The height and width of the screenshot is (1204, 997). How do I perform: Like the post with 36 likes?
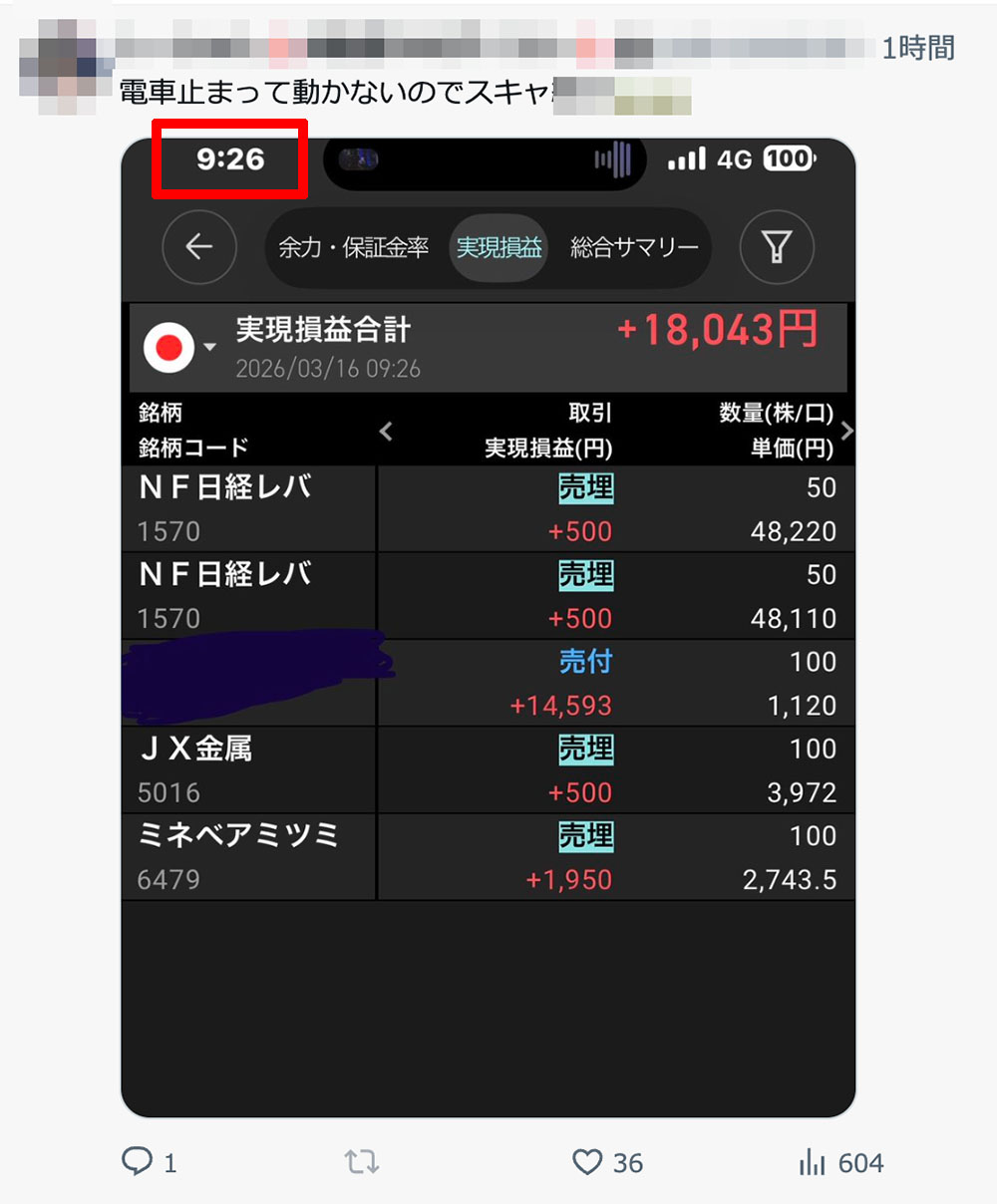point(588,1161)
